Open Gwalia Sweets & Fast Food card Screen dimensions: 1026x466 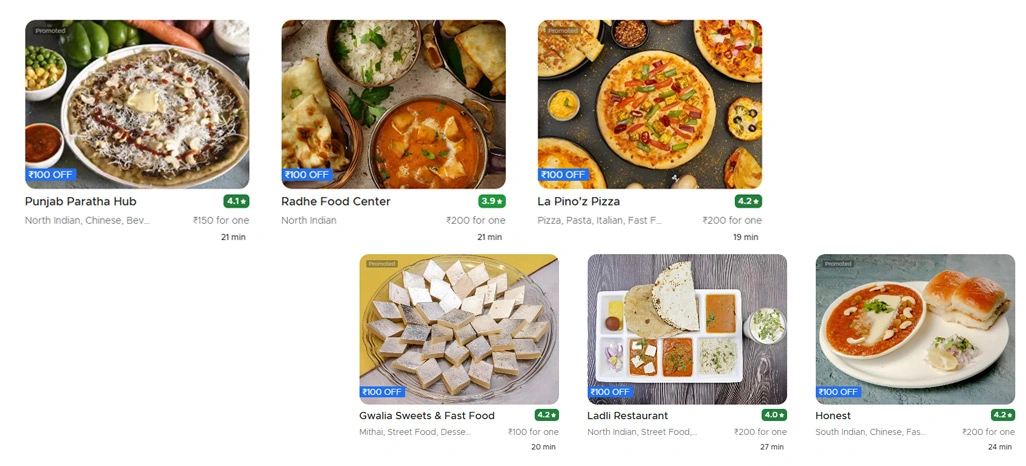click(x=459, y=329)
